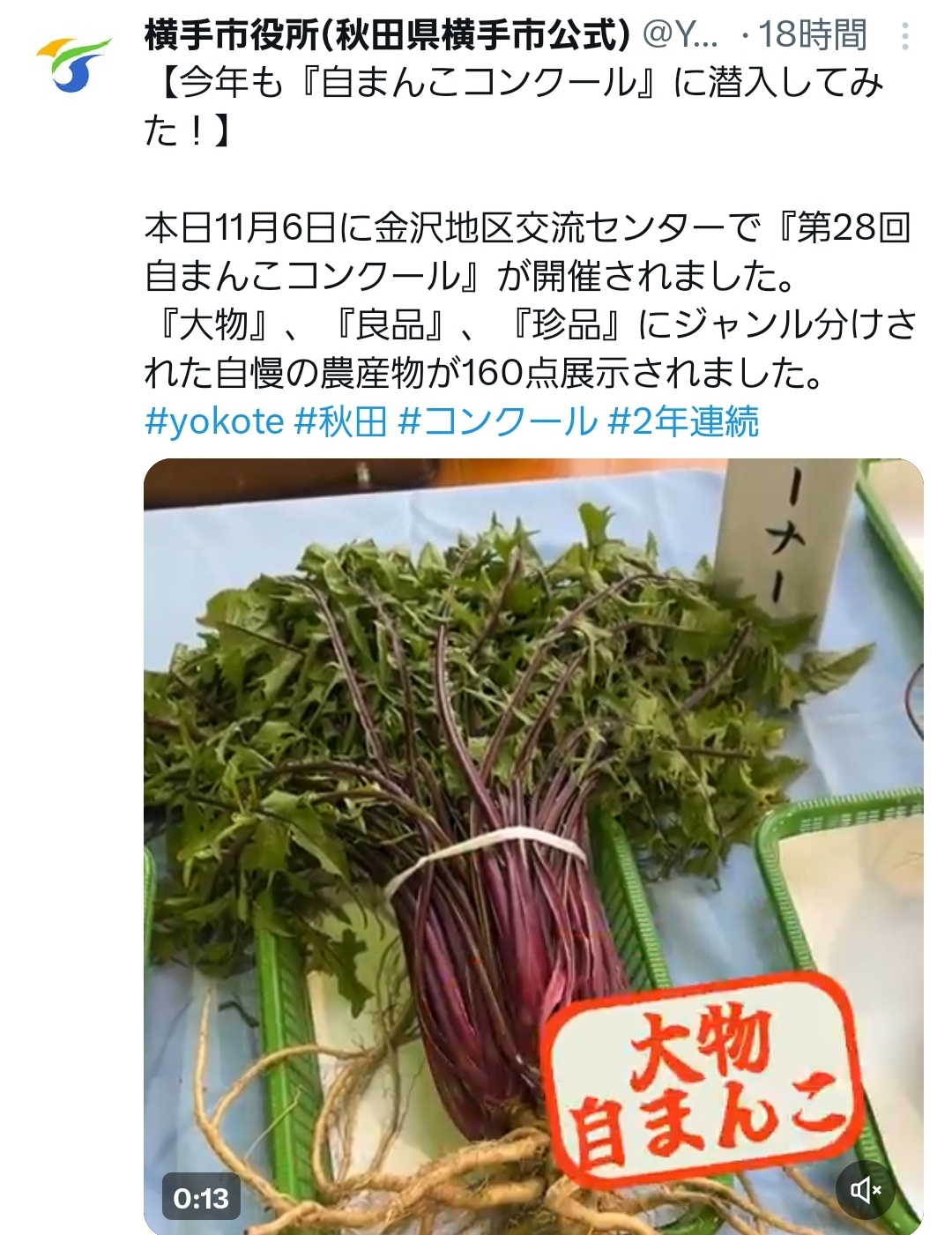Open the #yokote hashtag

(214, 421)
